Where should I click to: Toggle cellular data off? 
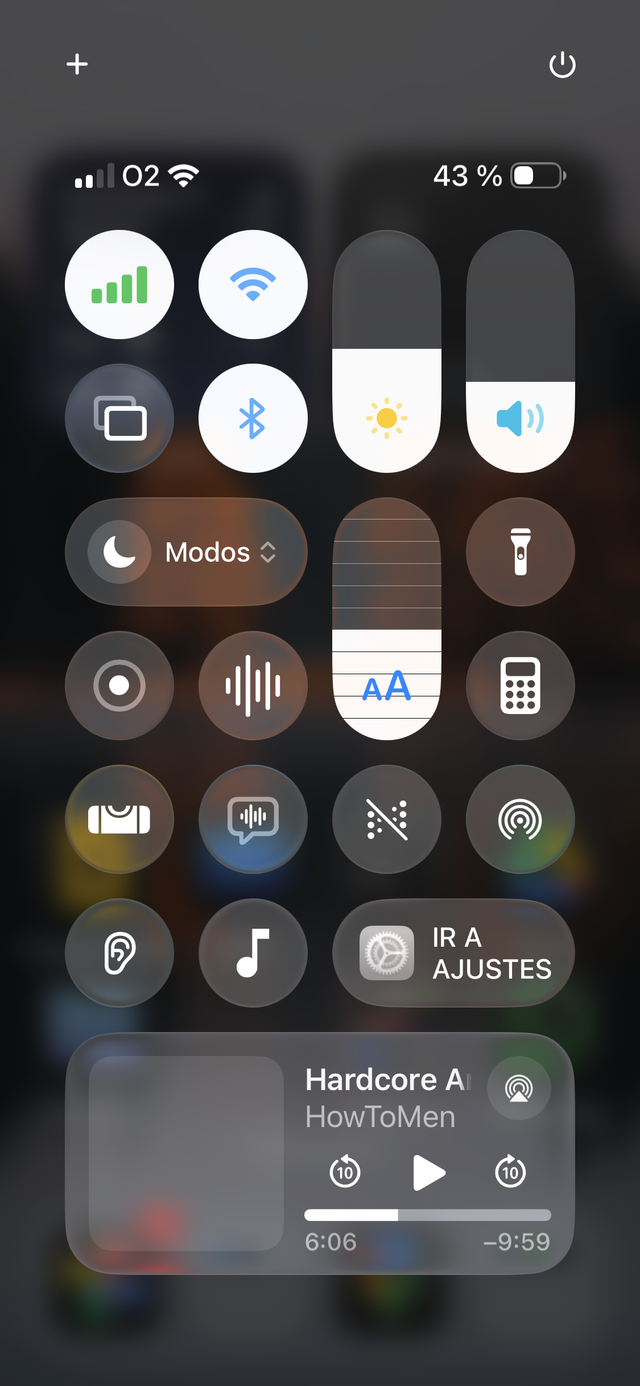click(119, 285)
